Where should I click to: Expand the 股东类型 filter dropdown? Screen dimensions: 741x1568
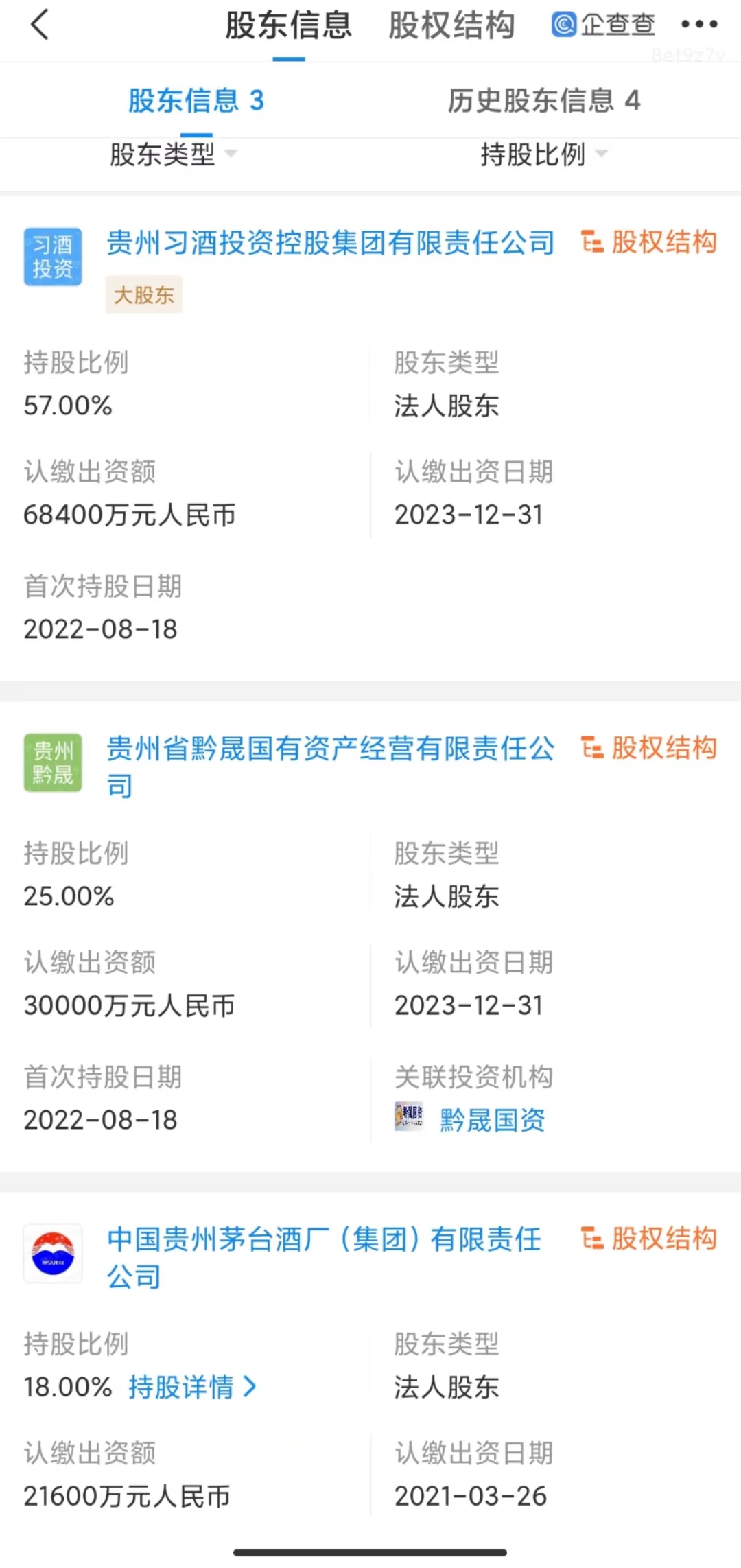[x=173, y=154]
